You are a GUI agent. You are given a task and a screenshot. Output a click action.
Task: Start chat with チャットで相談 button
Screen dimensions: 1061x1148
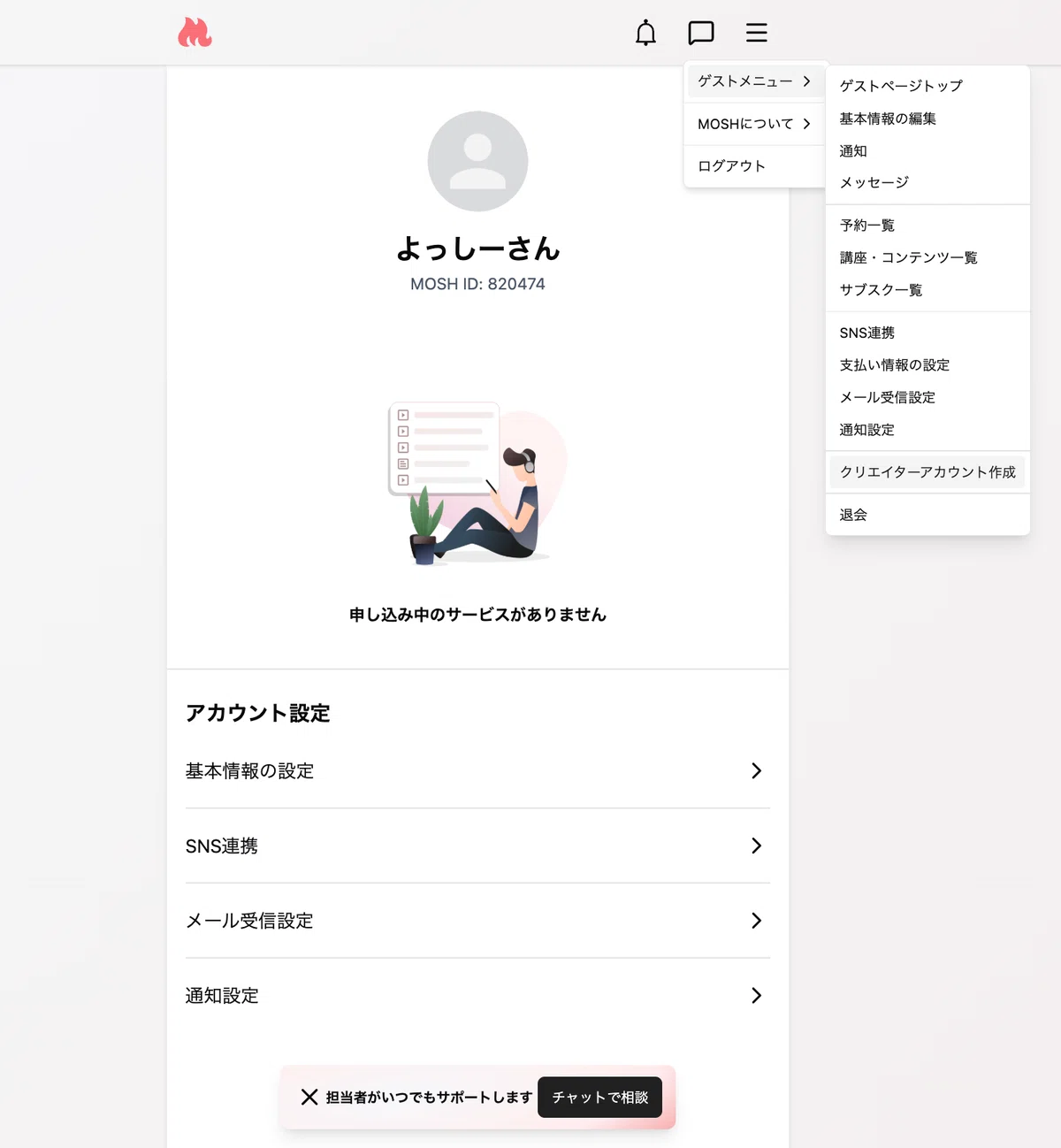click(599, 1098)
